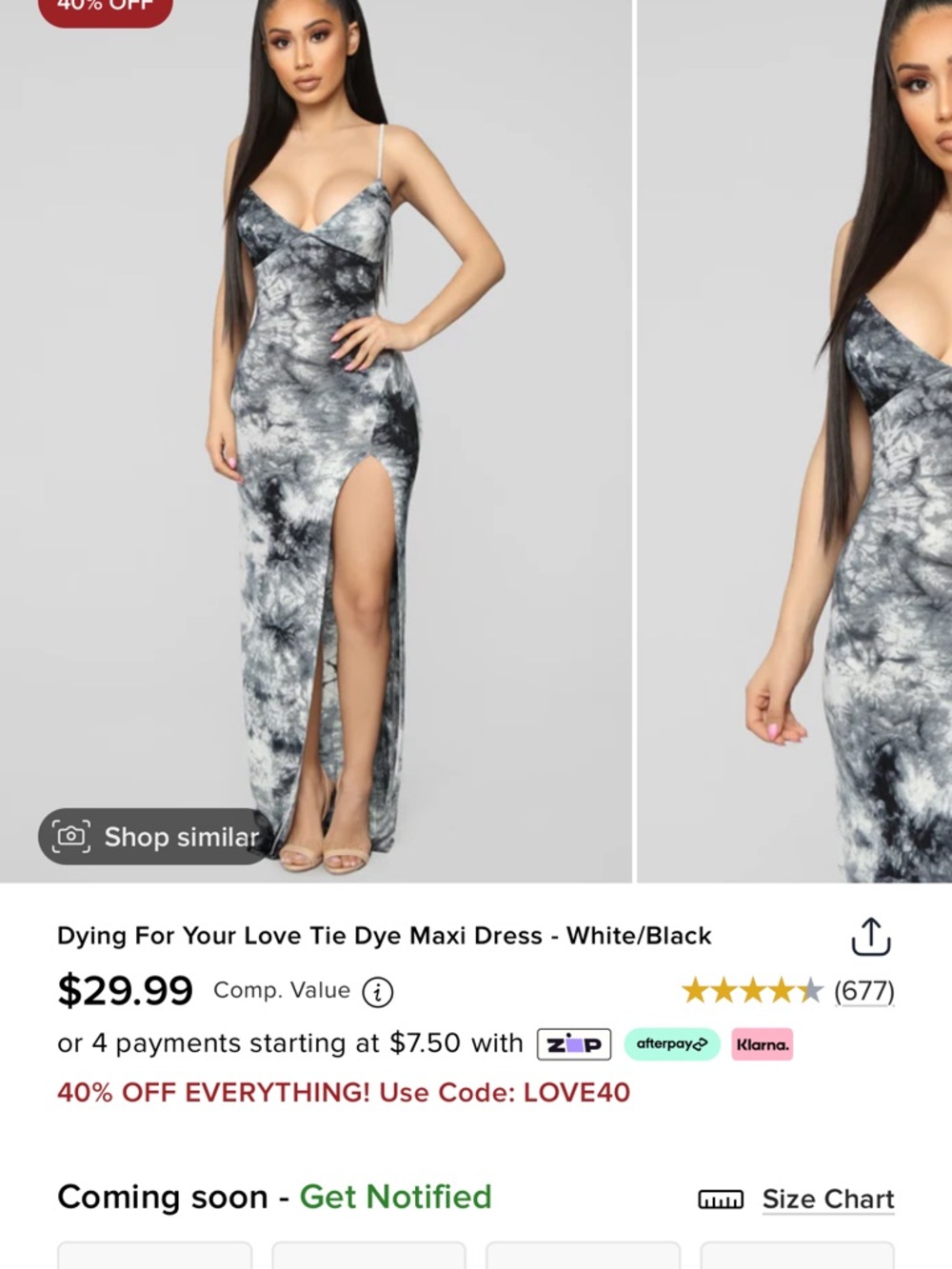This screenshot has height=1269, width=952.
Task: Click the ruler icon next to Size Chart
Action: (x=721, y=1200)
